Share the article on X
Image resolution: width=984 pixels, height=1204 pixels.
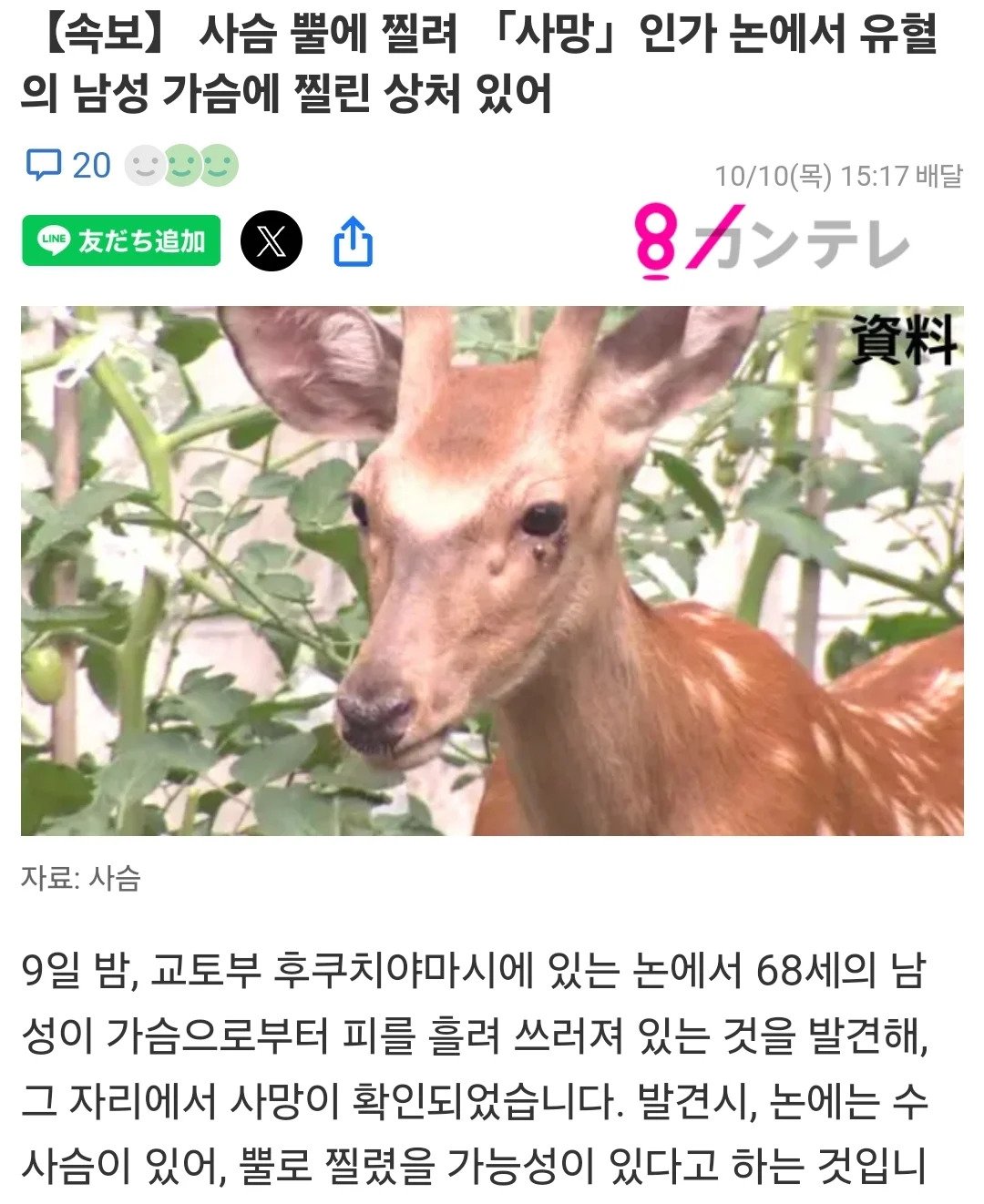click(x=272, y=240)
